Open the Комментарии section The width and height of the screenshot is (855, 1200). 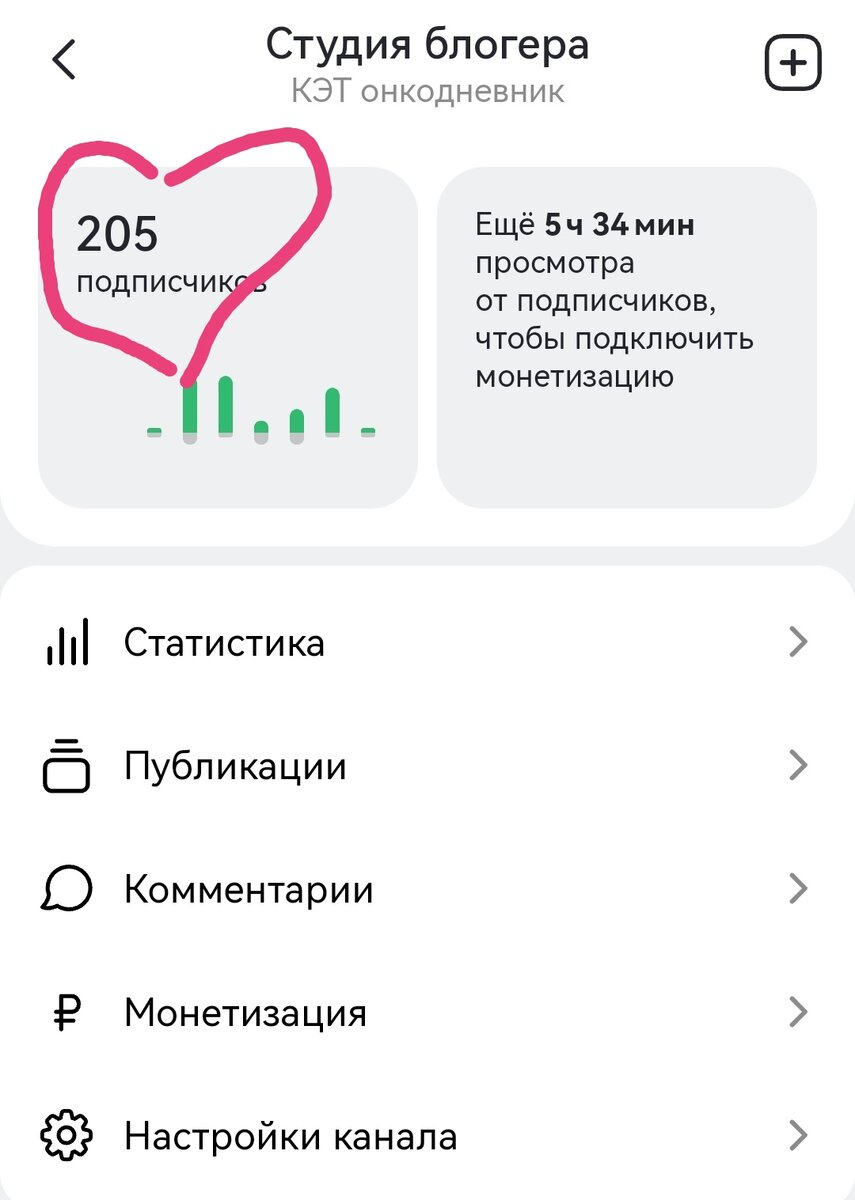248,888
